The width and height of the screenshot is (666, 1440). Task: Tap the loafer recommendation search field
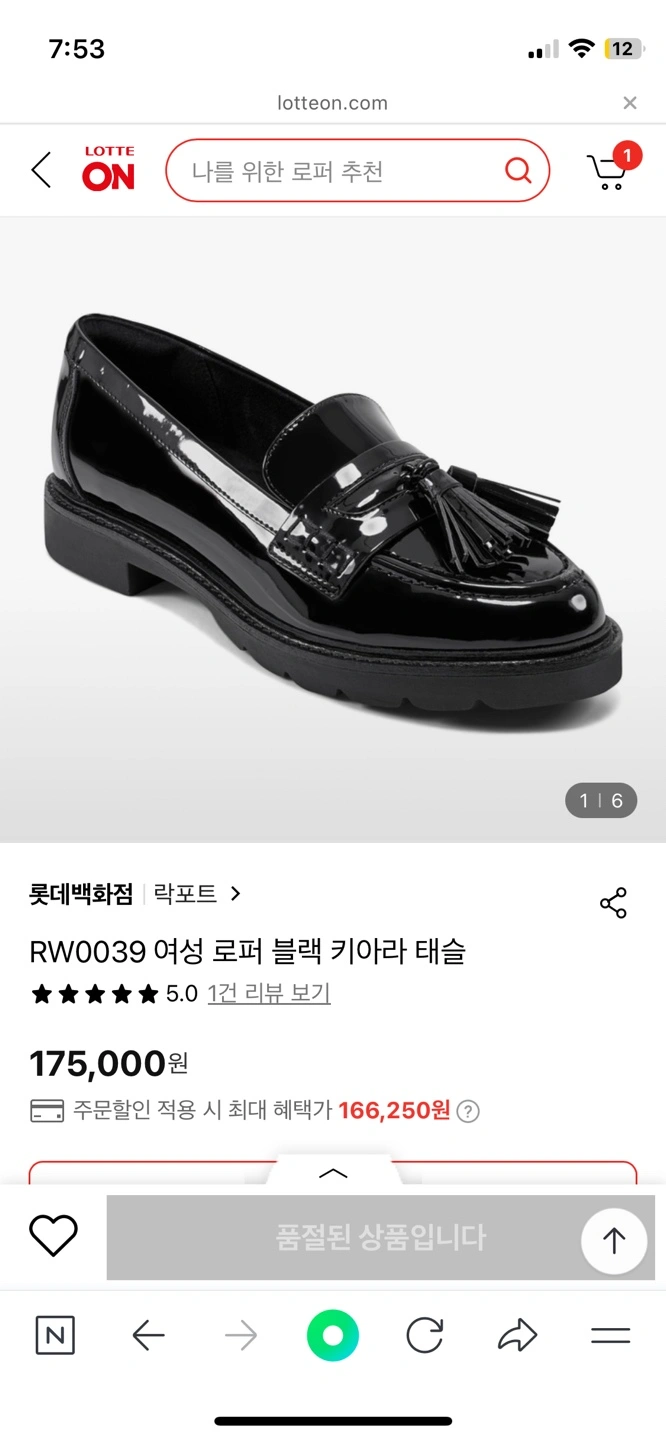coord(358,171)
